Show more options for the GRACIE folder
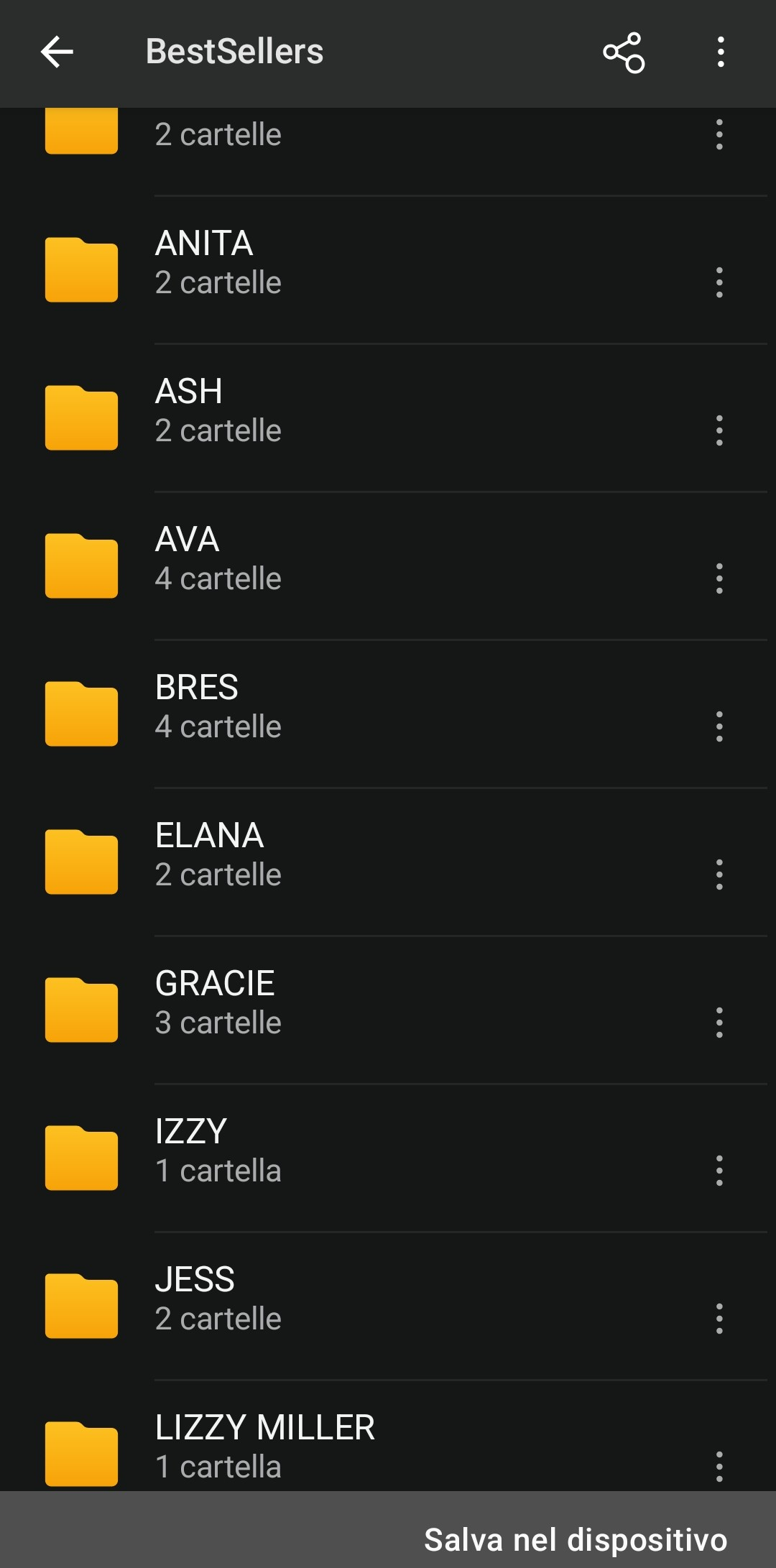Viewport: 776px width, 1568px height. 719,1023
